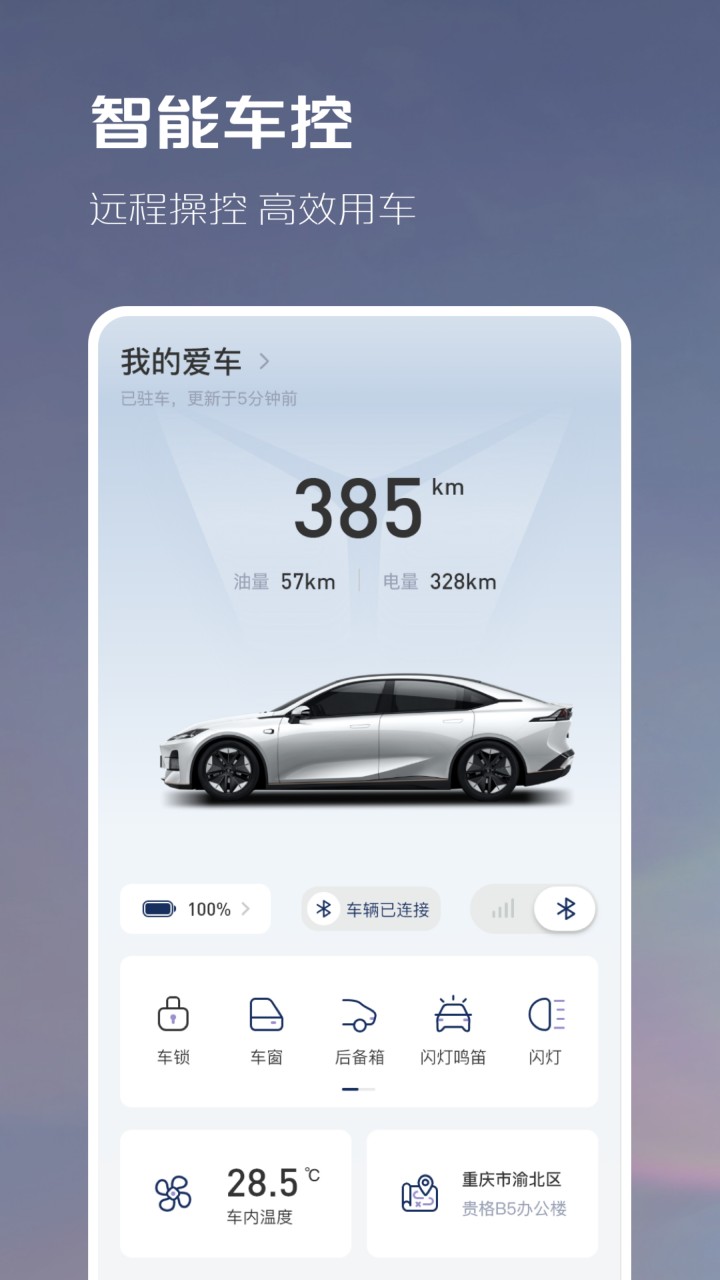Tap the 闪灯 flash lights icon
Screen dimensions: 720x1280
[x=545, y=1013]
